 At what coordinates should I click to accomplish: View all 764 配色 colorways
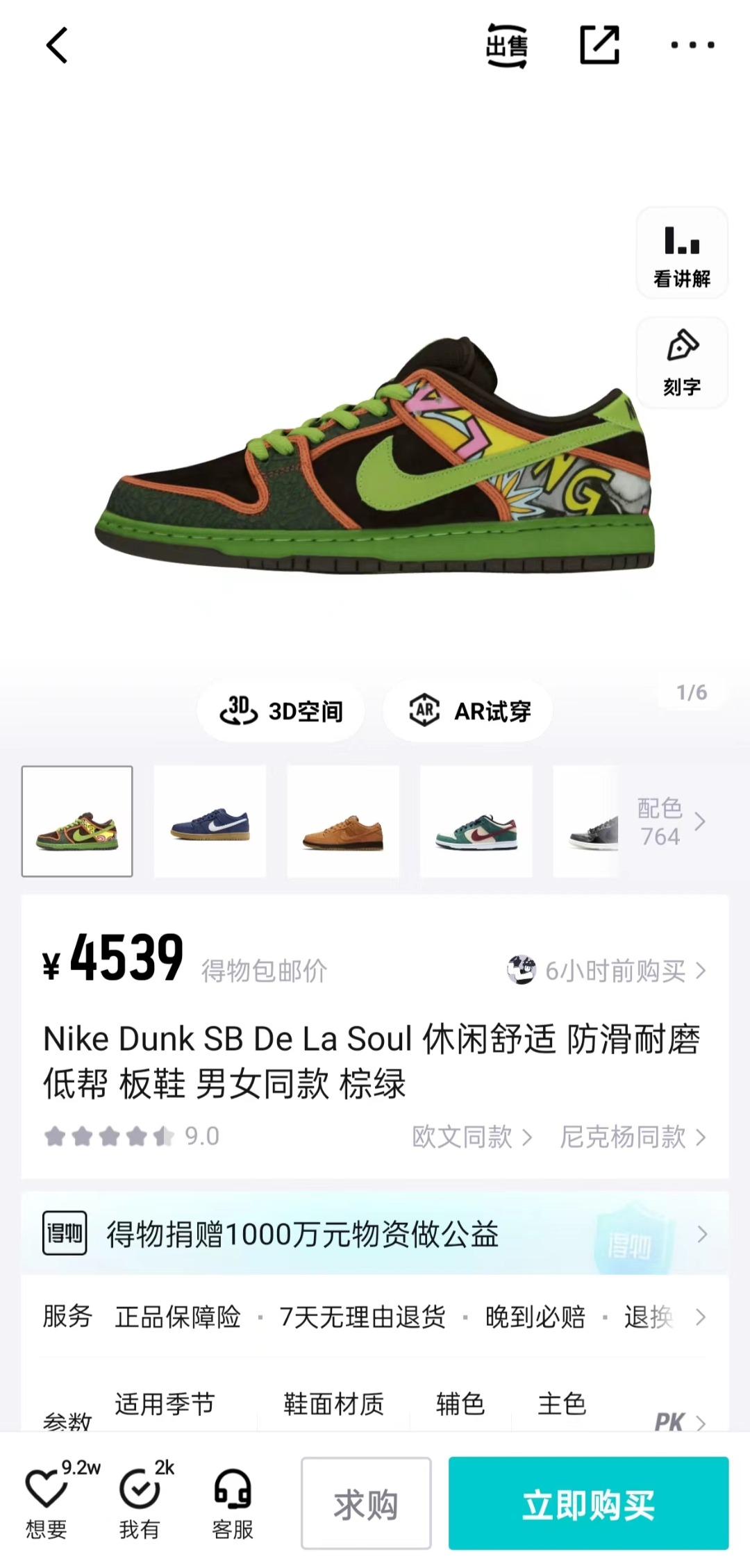672,821
